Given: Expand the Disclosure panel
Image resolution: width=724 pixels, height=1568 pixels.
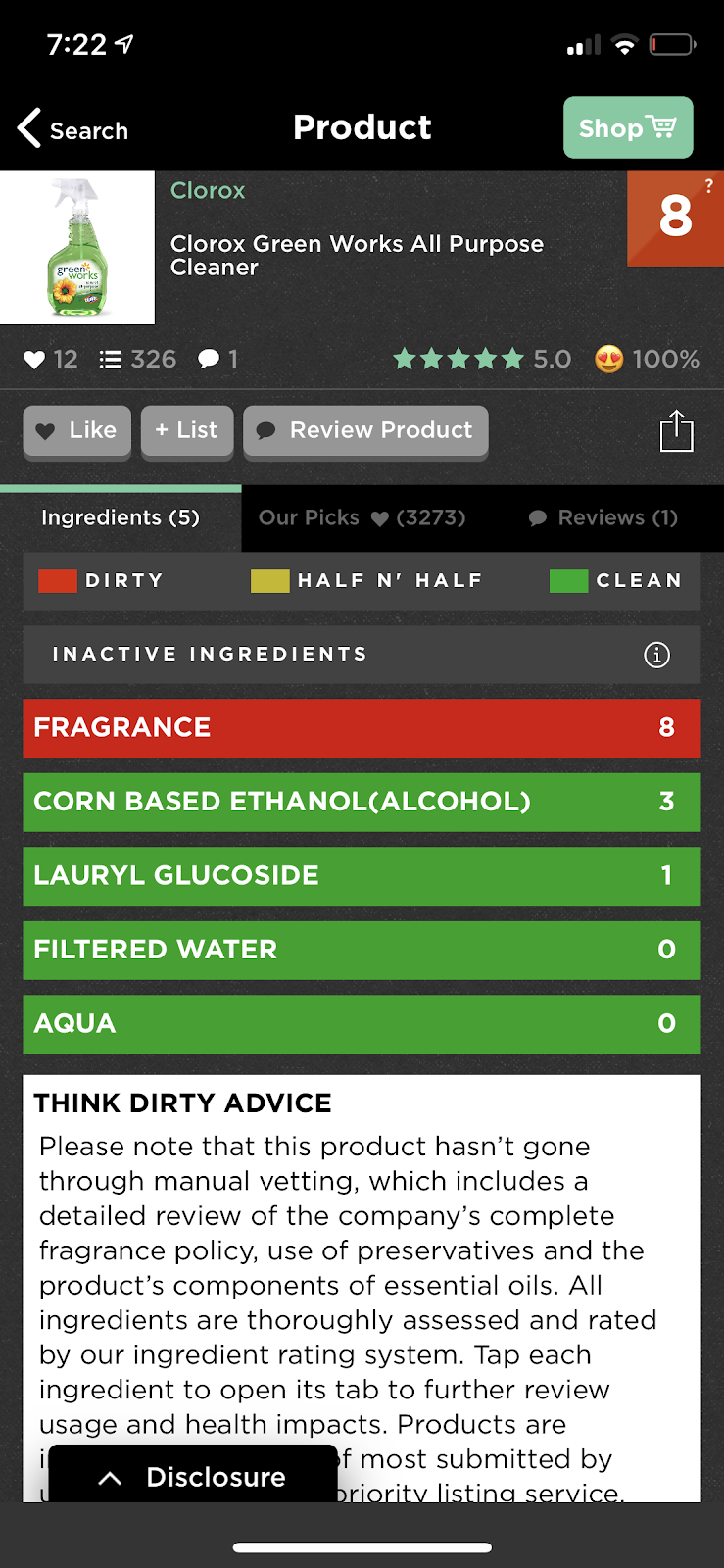Looking at the screenshot, I should [193, 1477].
